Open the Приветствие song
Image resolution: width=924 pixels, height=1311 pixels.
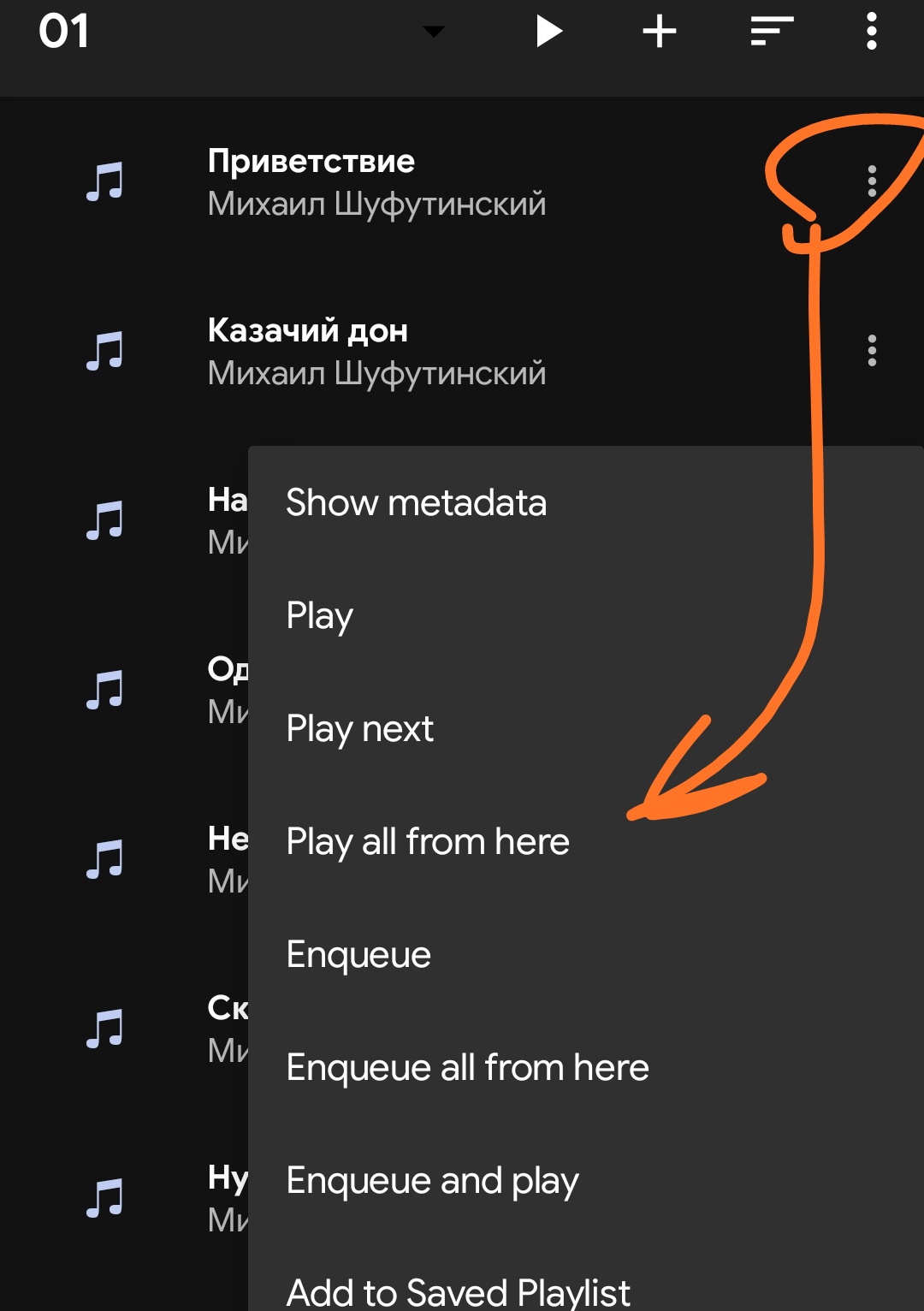(x=376, y=181)
